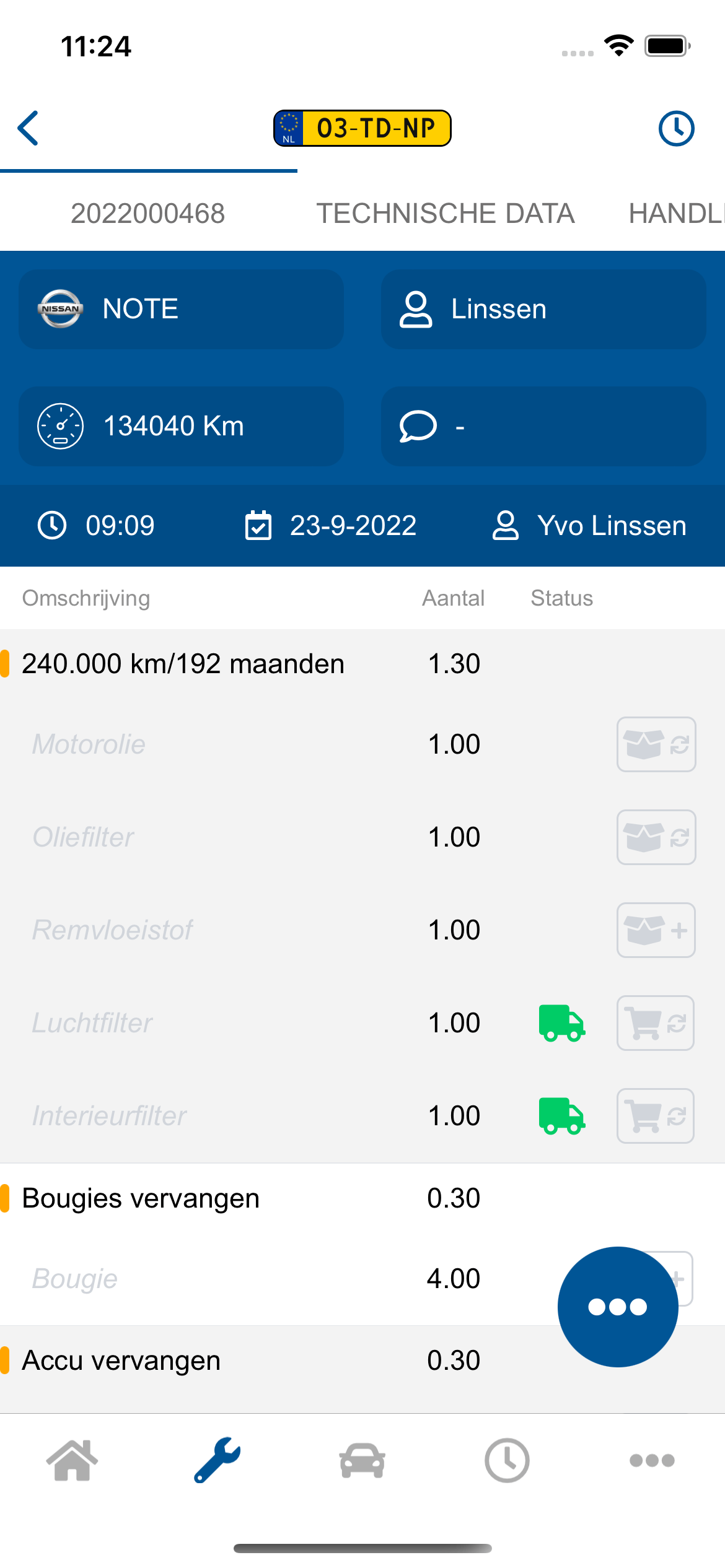This screenshot has height=1568, width=725.
Task: Select the car icon in bottom navigation
Action: [x=362, y=1460]
